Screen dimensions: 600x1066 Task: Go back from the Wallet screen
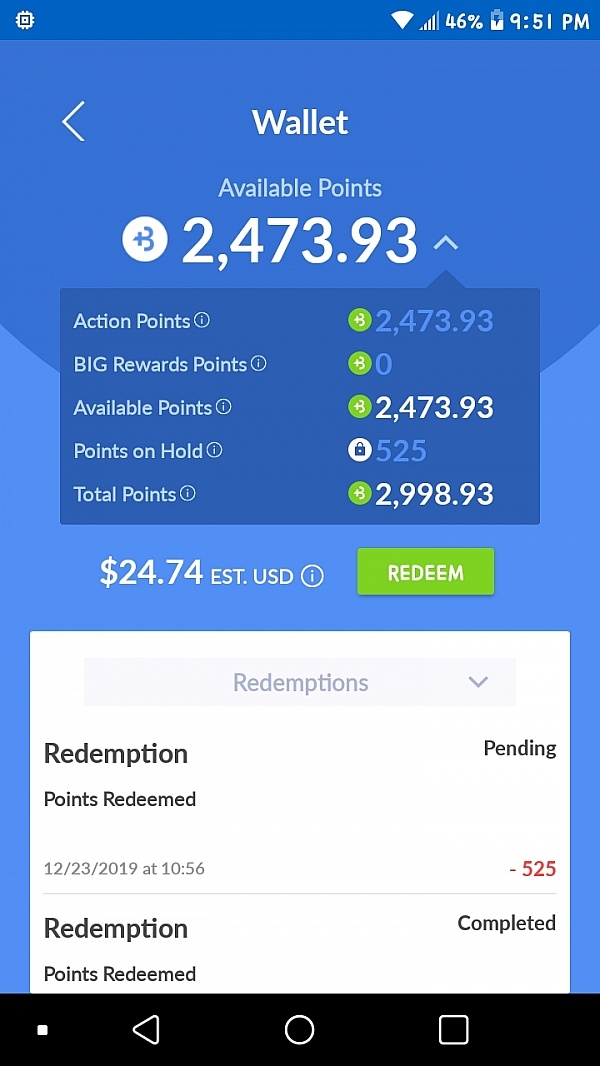pos(73,122)
